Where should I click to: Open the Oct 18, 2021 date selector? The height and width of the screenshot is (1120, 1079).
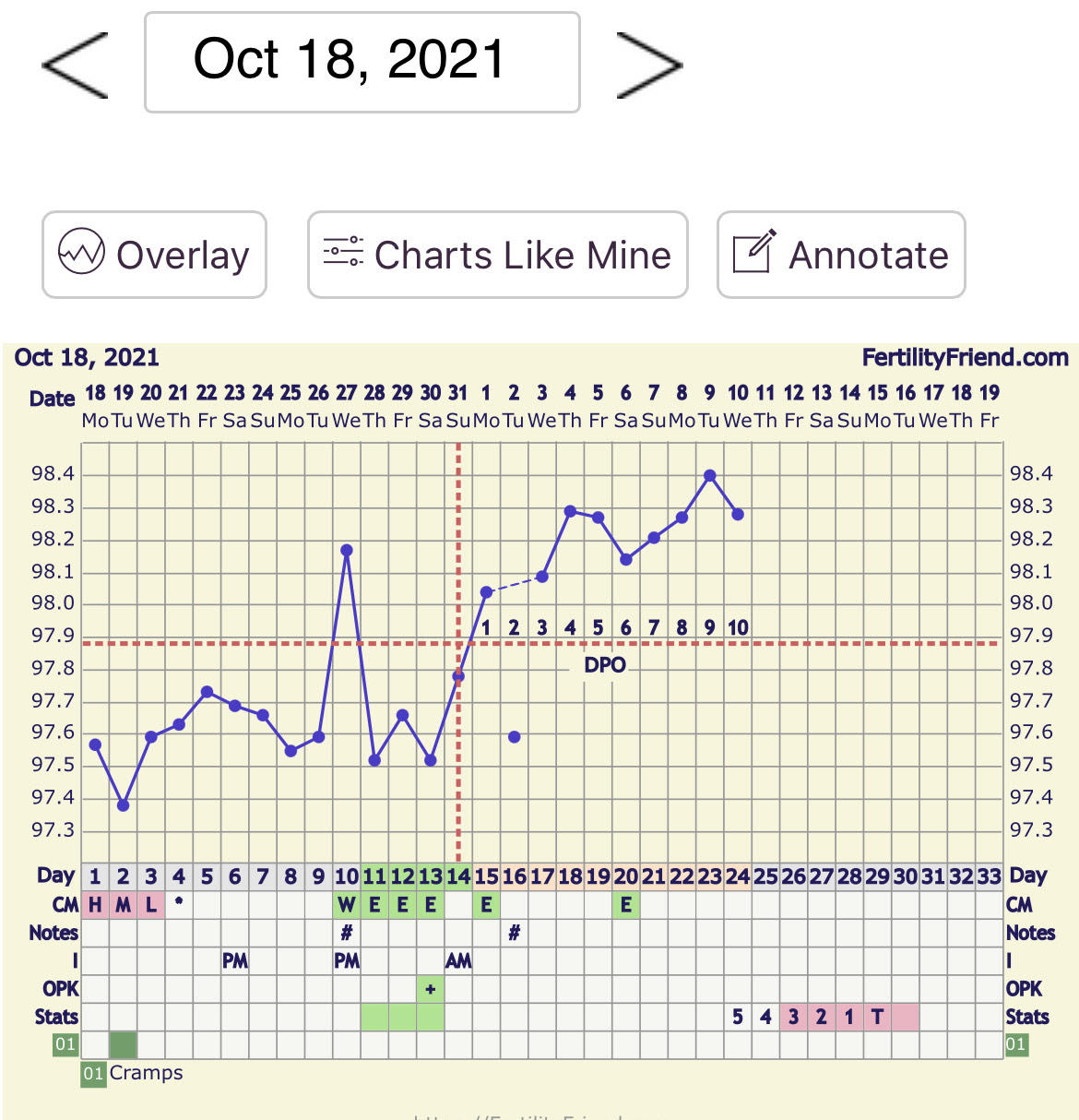click(362, 63)
